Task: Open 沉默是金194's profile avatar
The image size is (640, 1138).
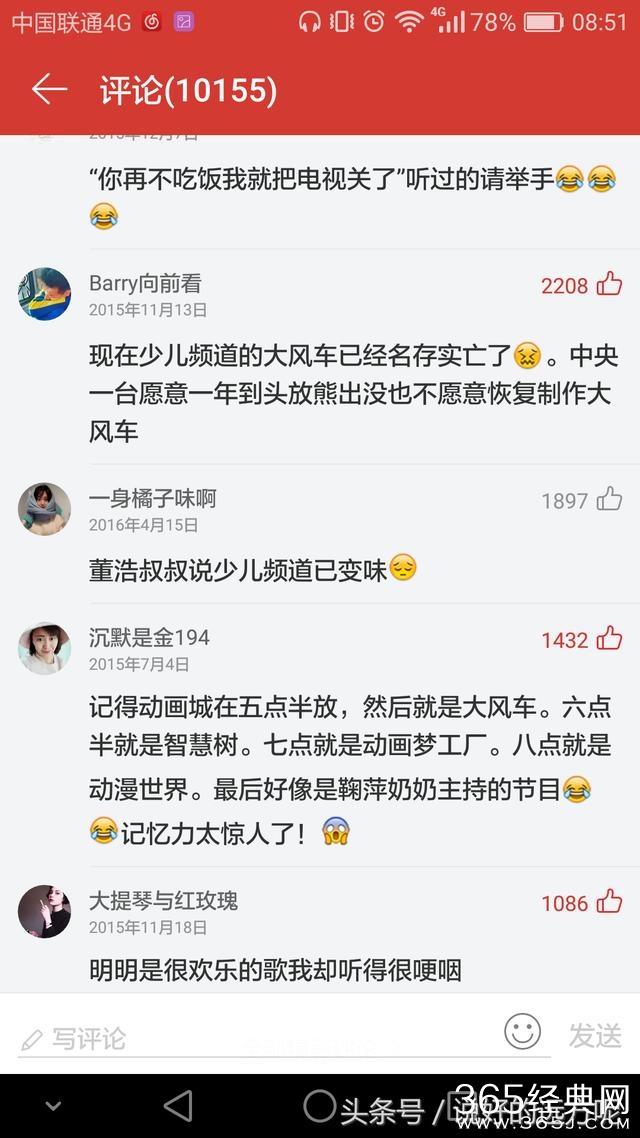Action: click(44, 648)
